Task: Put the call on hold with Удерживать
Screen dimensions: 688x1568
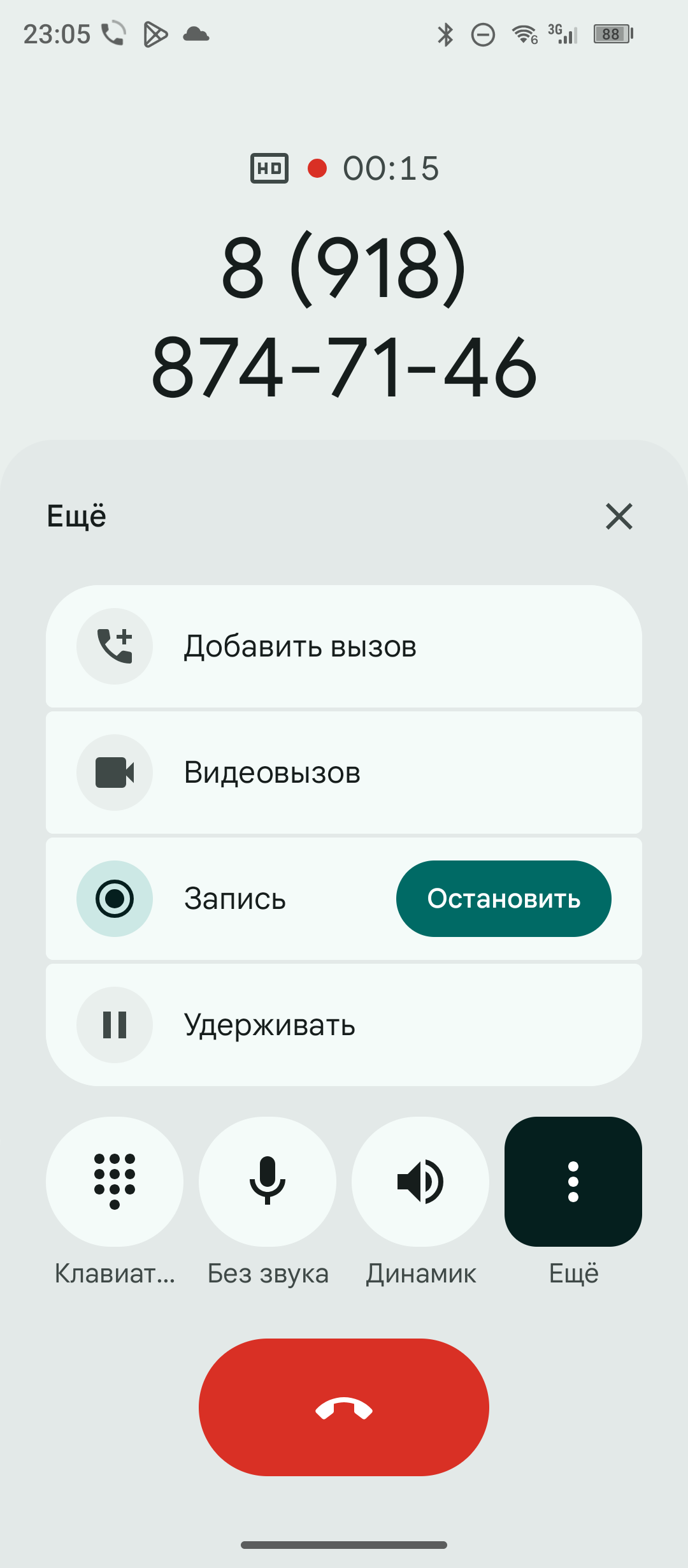Action: coord(344,1025)
